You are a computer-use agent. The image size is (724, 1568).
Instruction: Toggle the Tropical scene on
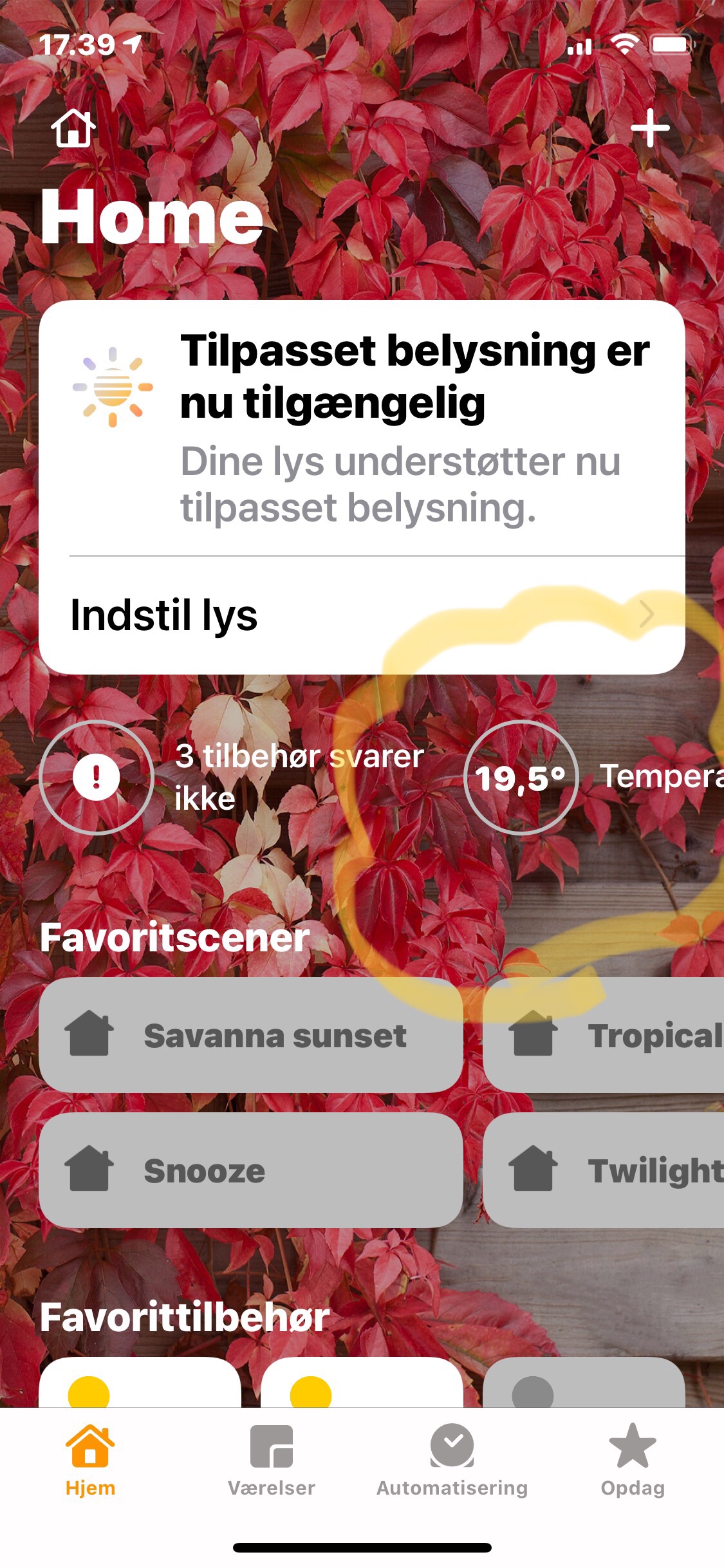point(611,1034)
